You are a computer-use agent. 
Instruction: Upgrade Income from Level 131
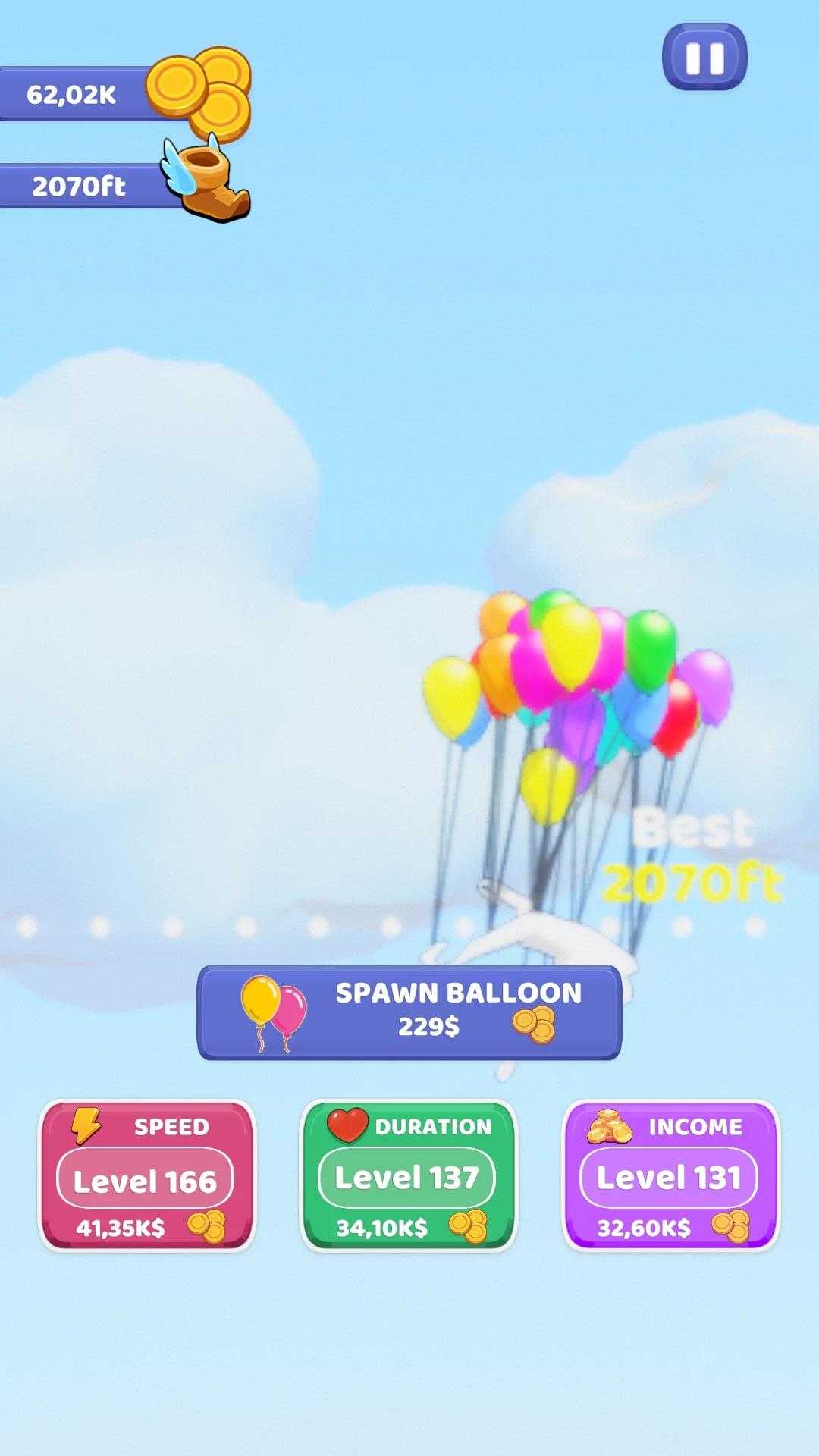point(670,1175)
